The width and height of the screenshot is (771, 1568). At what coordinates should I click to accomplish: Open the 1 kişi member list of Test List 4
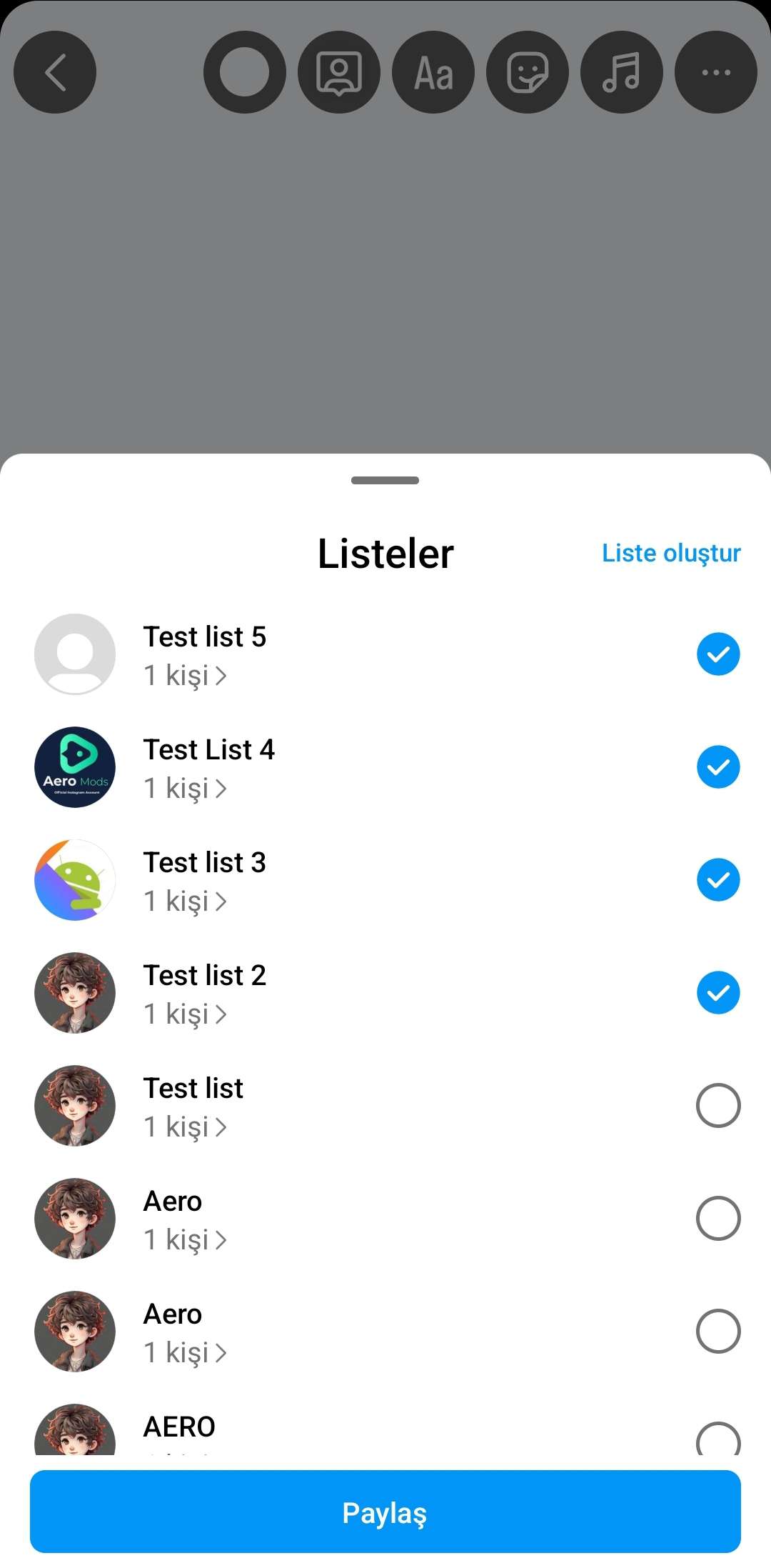point(185,788)
